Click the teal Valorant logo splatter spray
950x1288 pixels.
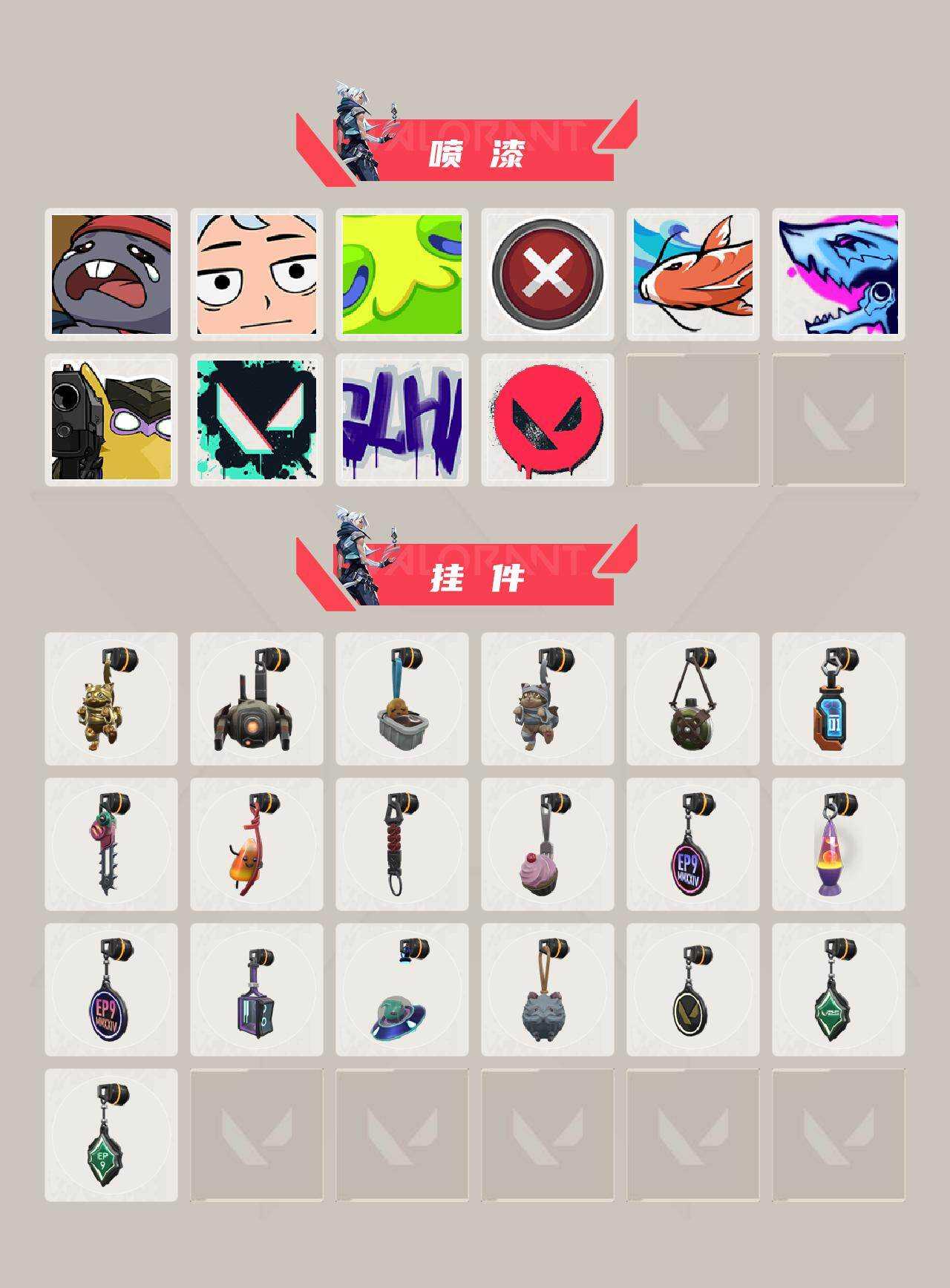(x=256, y=418)
